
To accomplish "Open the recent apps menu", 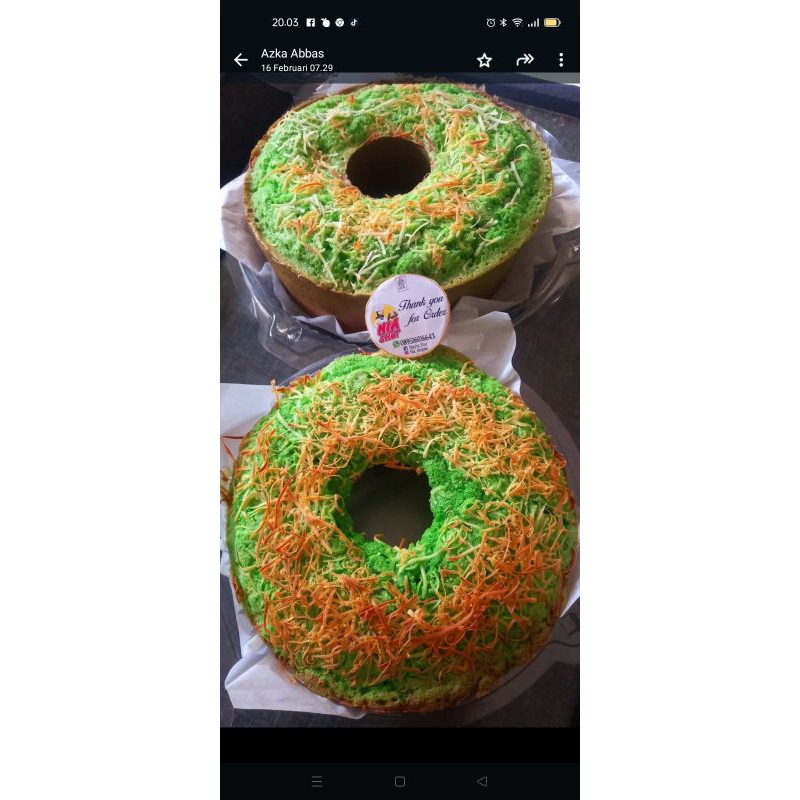I will (317, 781).
